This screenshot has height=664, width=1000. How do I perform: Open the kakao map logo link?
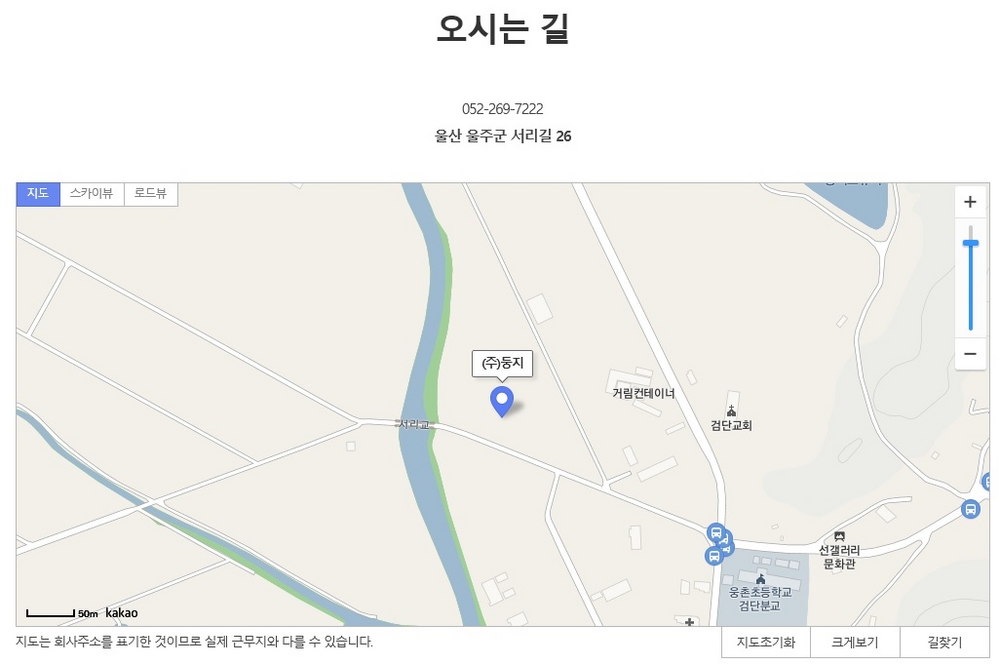121,613
